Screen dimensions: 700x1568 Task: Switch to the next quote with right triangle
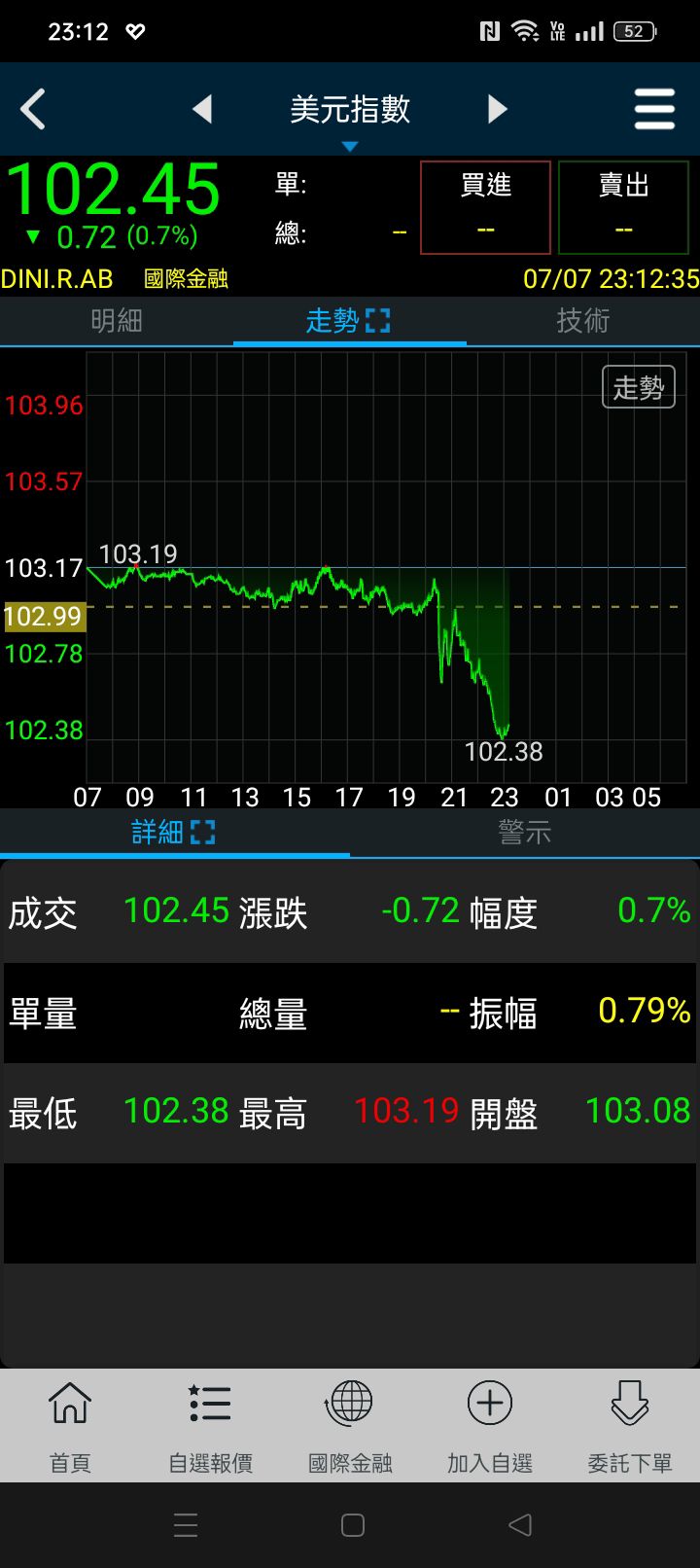(497, 109)
